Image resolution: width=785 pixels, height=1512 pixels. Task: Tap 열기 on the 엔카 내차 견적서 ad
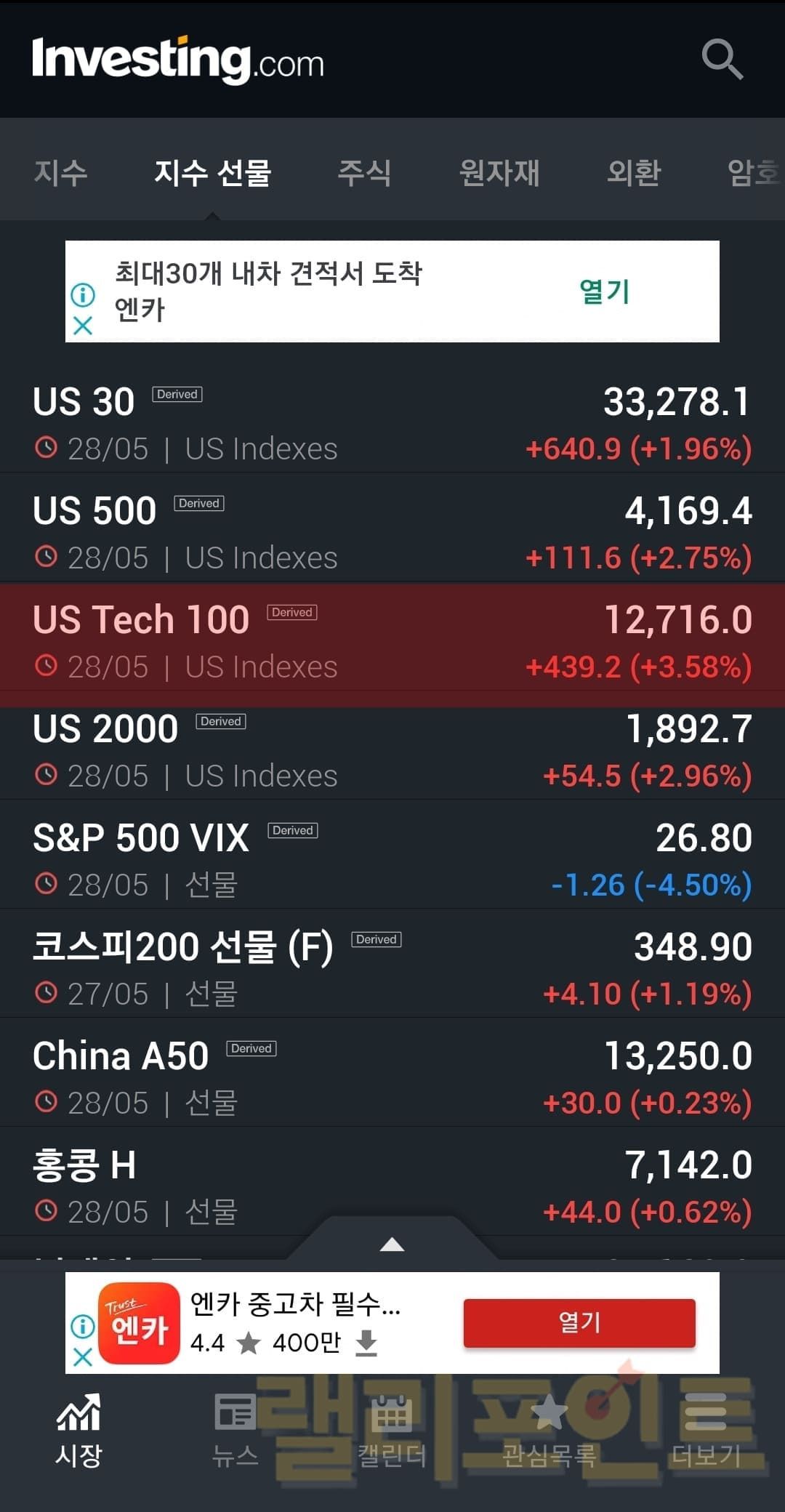(604, 292)
